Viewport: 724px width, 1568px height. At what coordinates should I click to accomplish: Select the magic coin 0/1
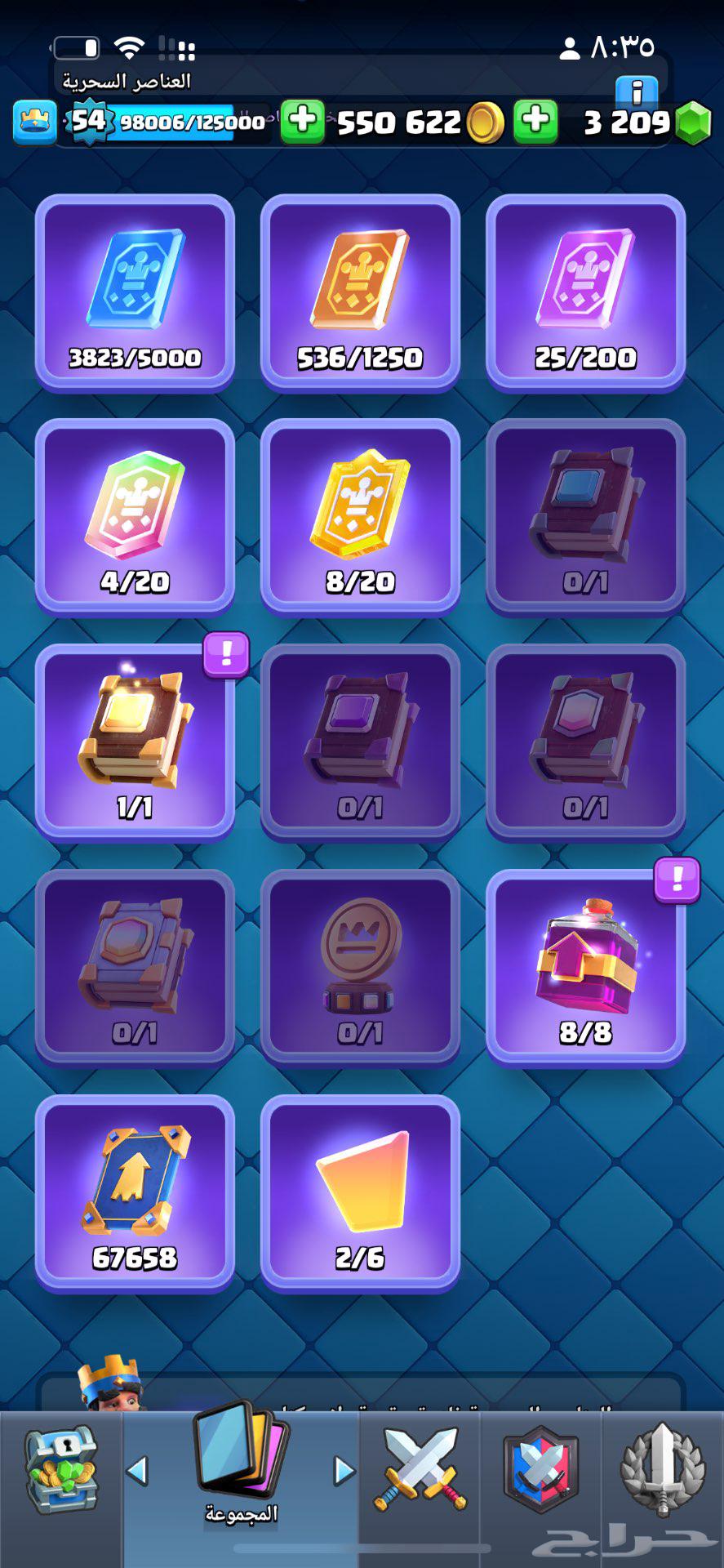tap(360, 969)
